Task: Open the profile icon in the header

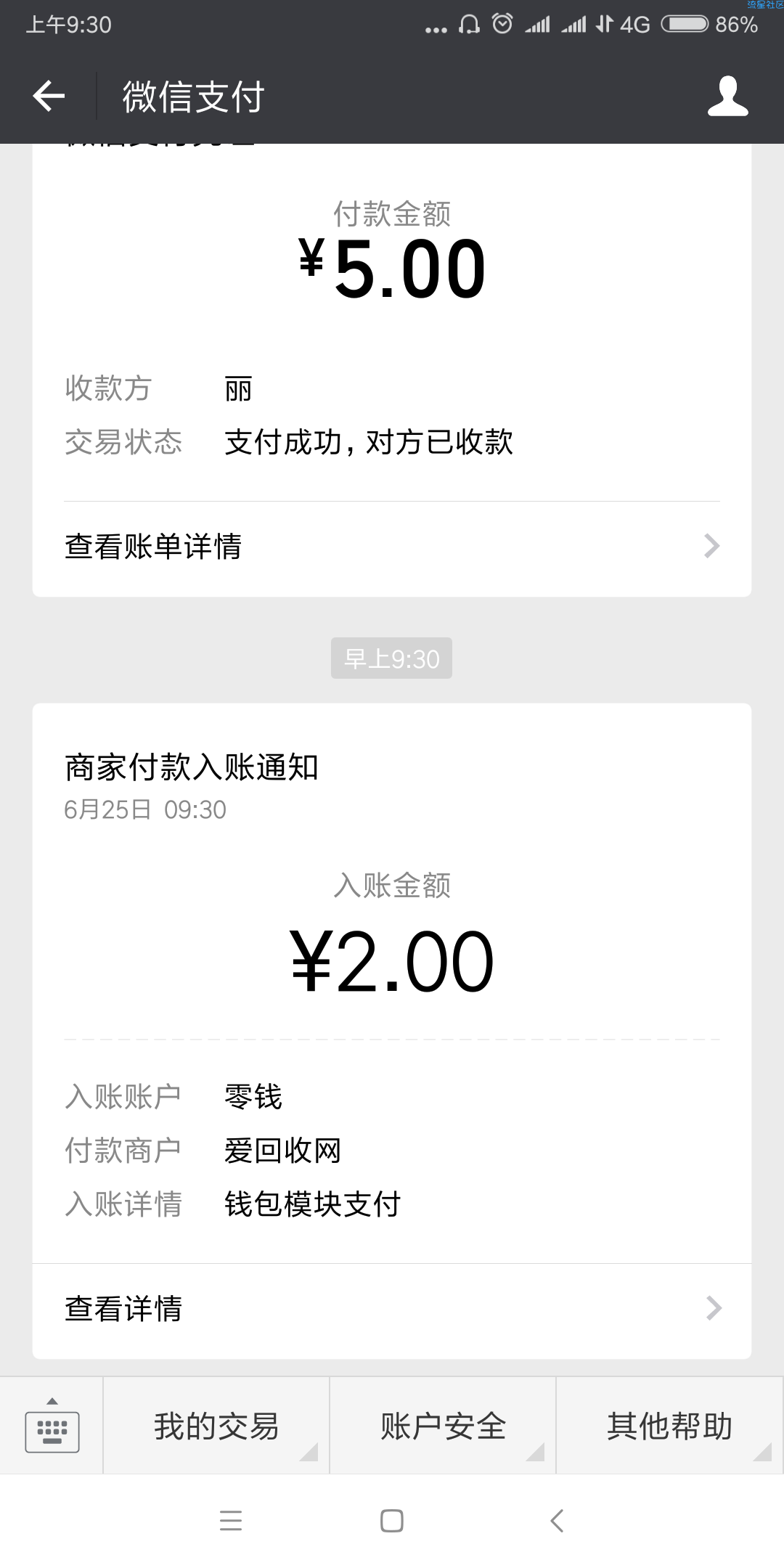Action: (x=727, y=96)
